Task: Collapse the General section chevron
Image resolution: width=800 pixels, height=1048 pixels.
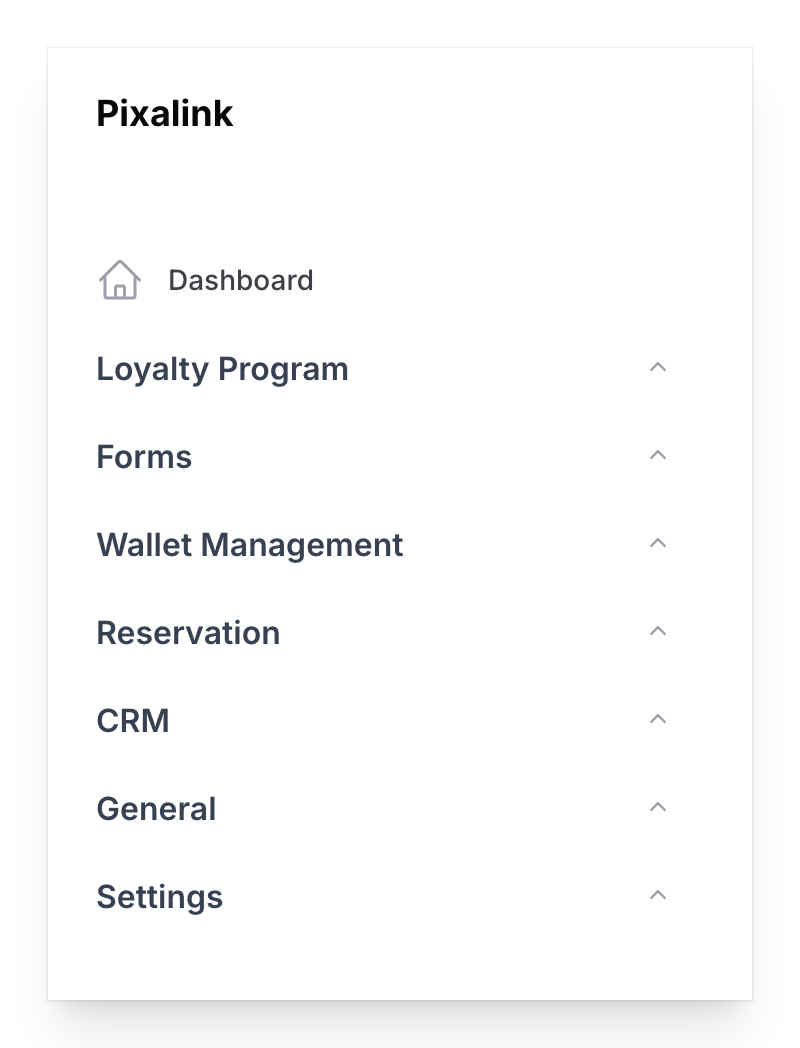Action: (x=658, y=807)
